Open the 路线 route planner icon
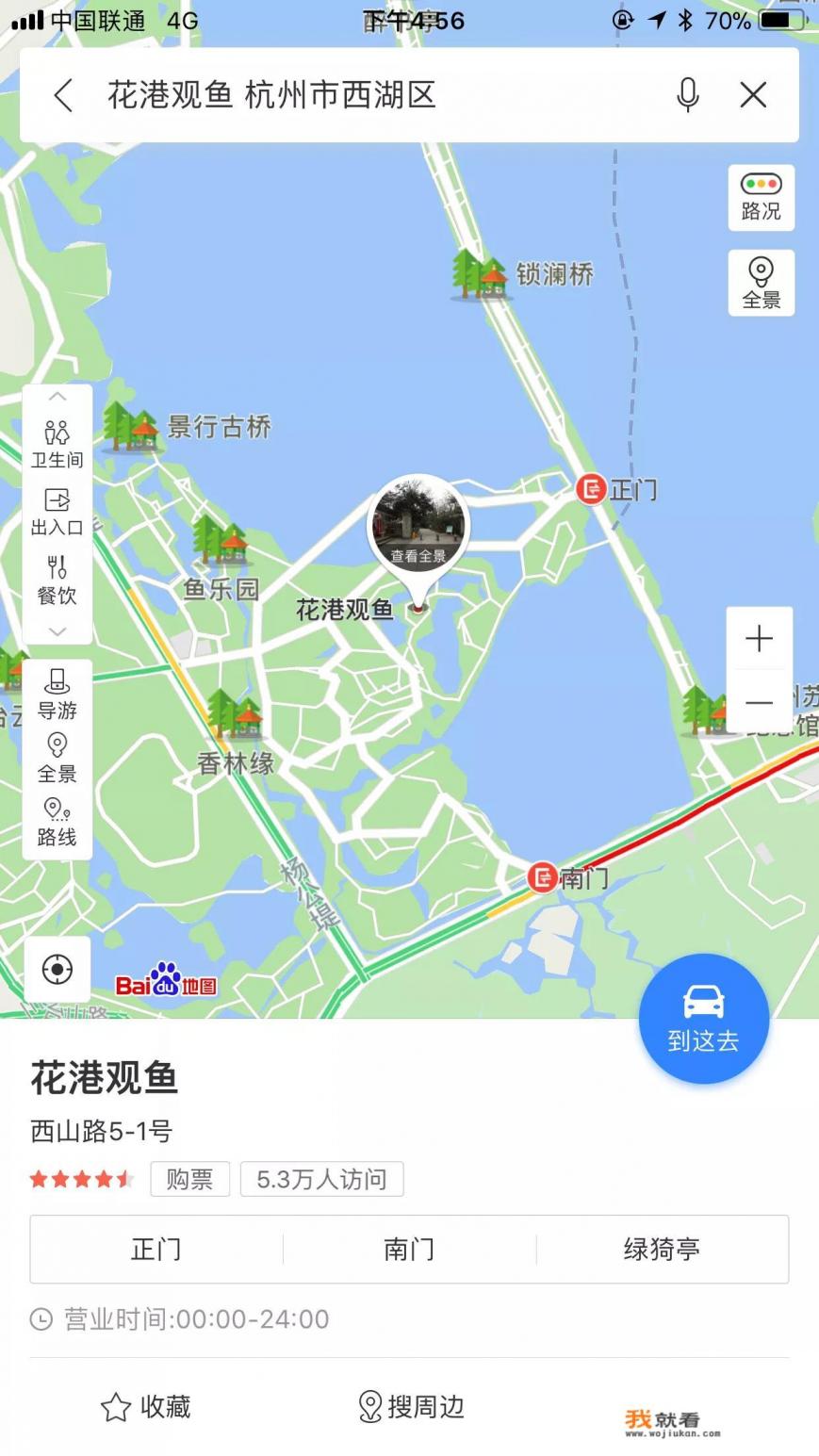 tap(57, 821)
